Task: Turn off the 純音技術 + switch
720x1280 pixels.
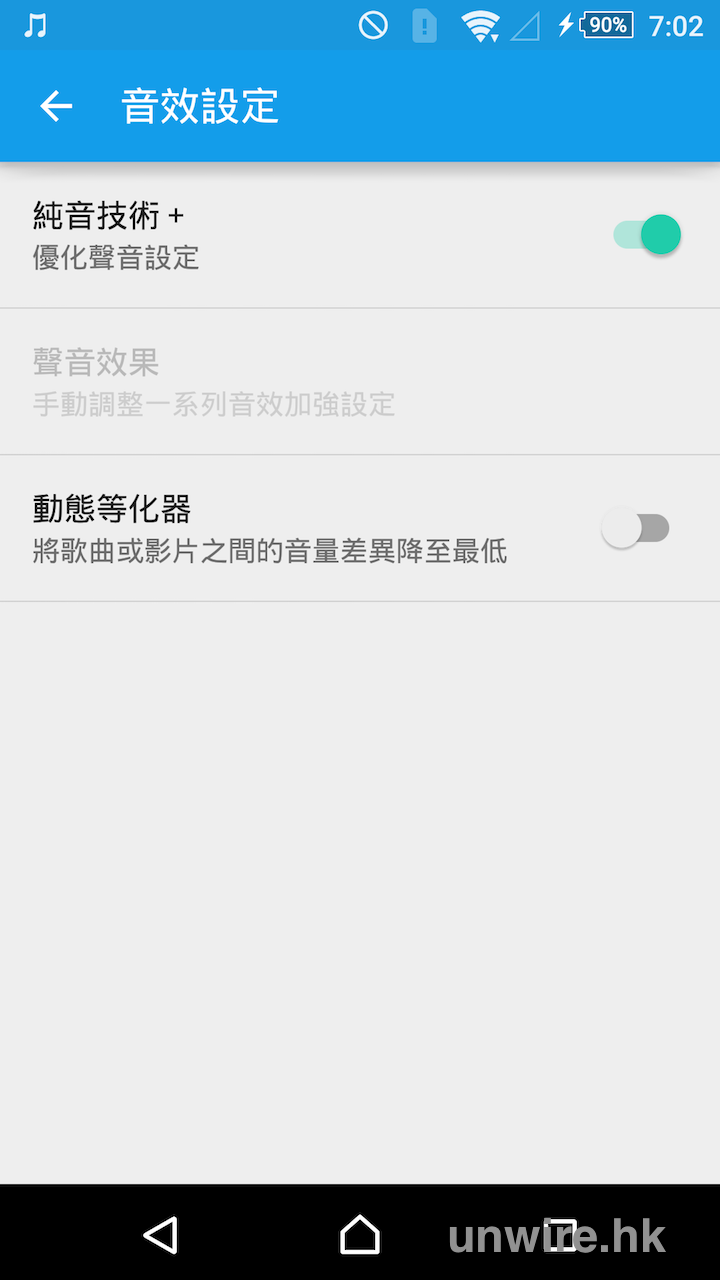Action: (x=647, y=235)
